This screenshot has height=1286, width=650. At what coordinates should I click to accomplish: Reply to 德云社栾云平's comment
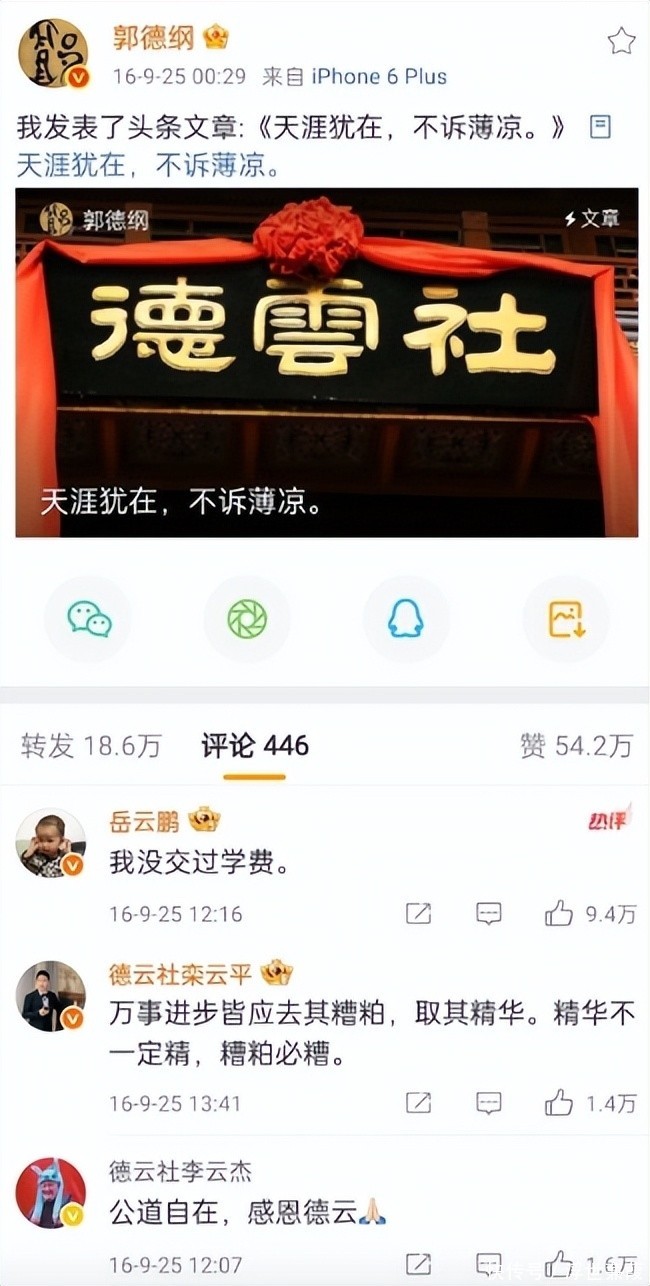point(488,1103)
